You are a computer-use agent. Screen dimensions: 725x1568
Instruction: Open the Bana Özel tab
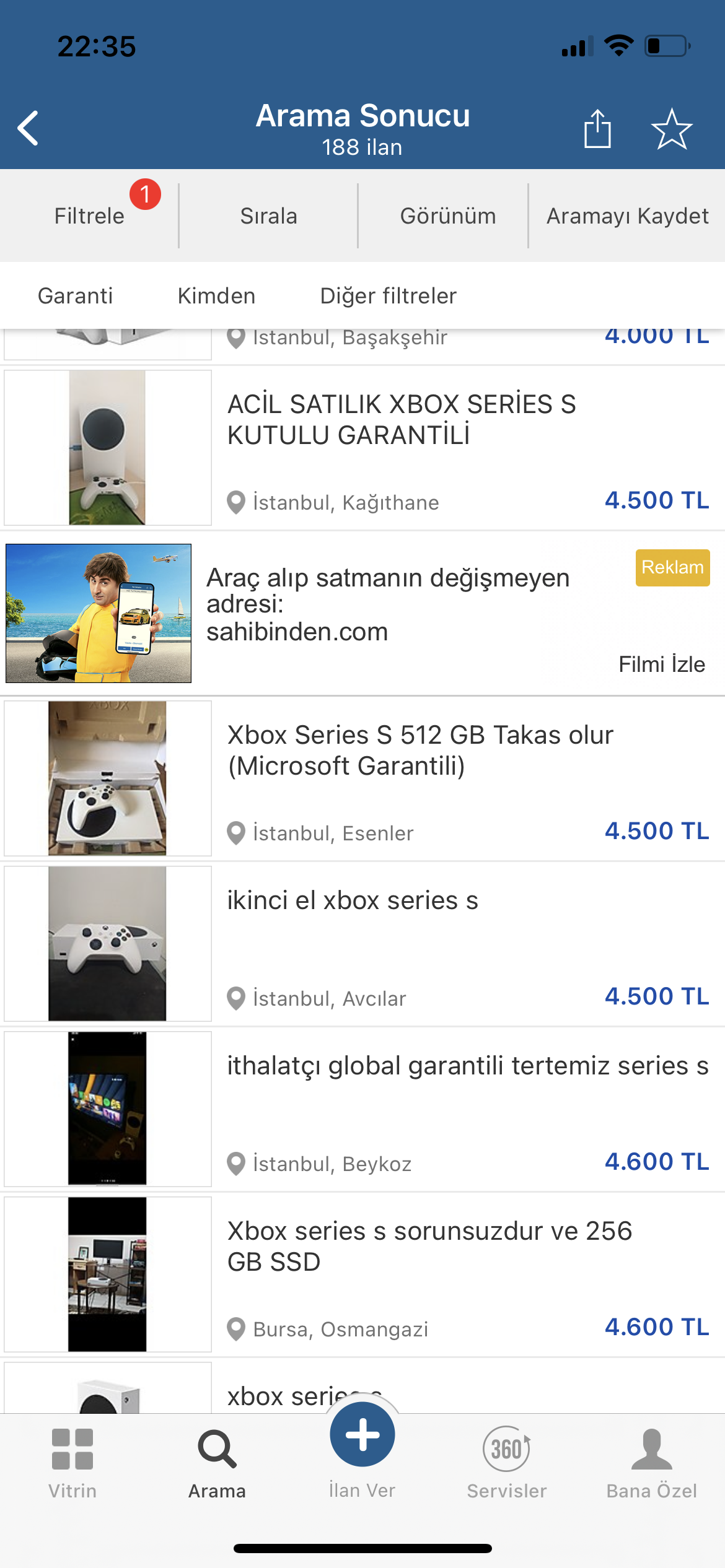(x=652, y=1463)
